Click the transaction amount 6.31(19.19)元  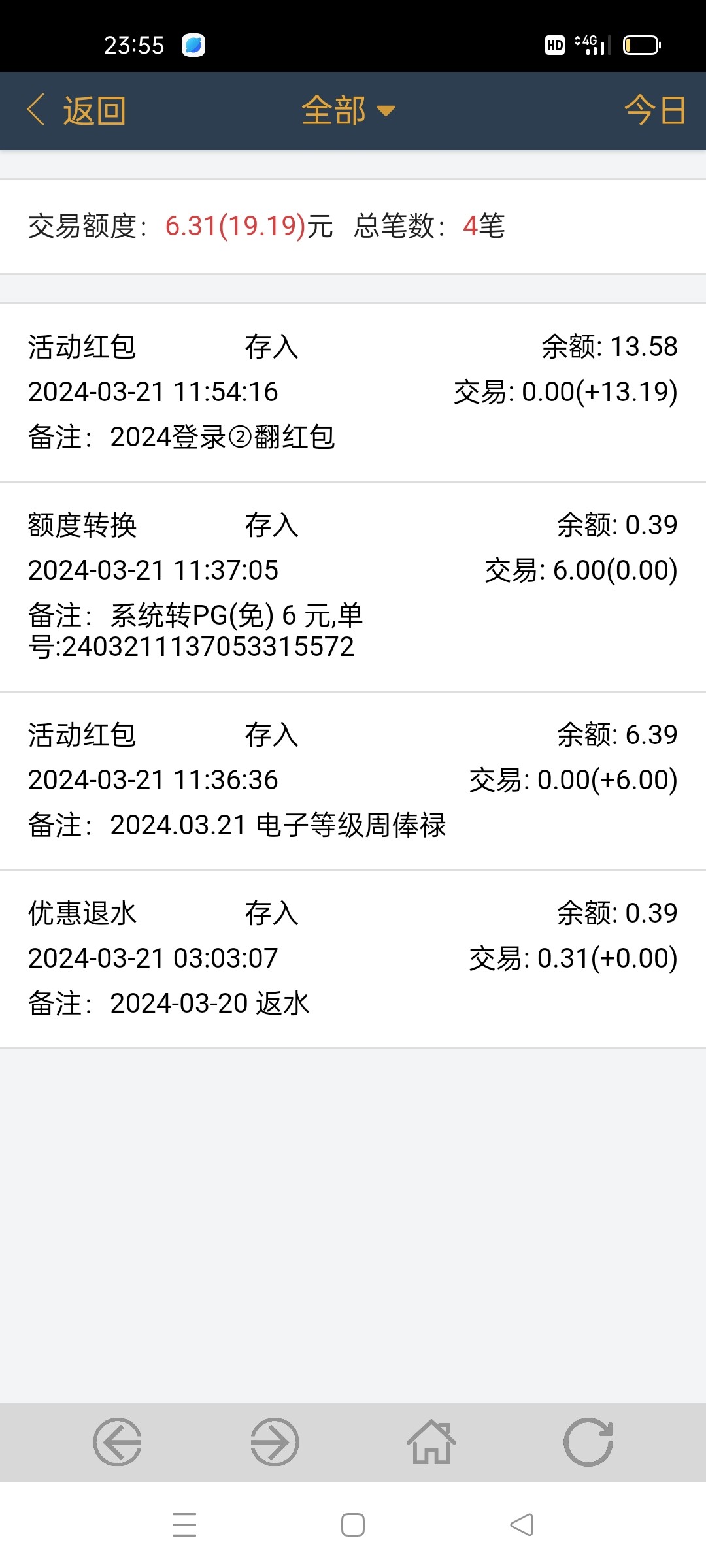(x=248, y=227)
